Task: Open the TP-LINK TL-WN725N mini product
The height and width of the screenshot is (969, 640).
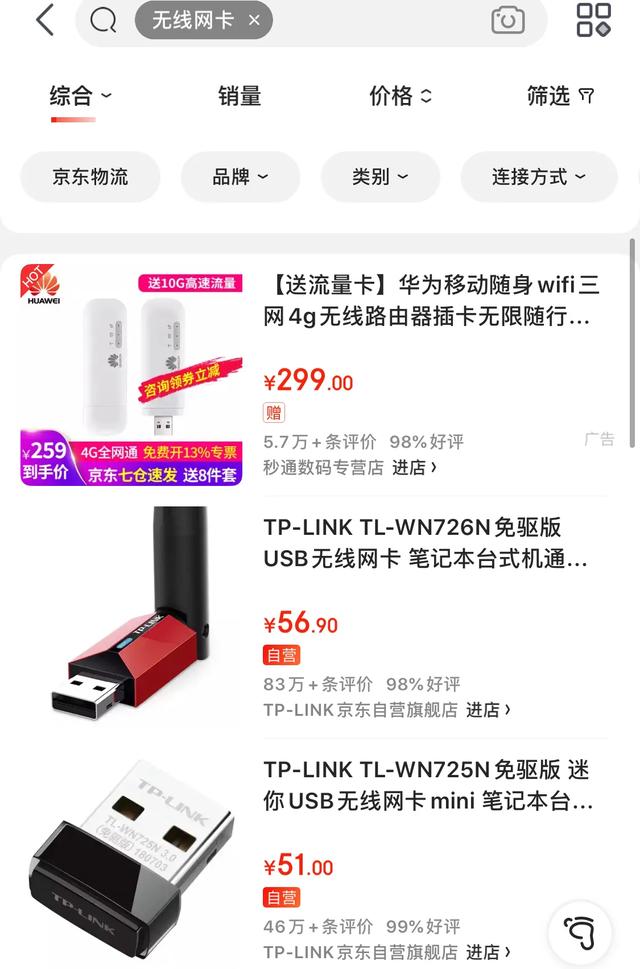Action: coord(426,785)
